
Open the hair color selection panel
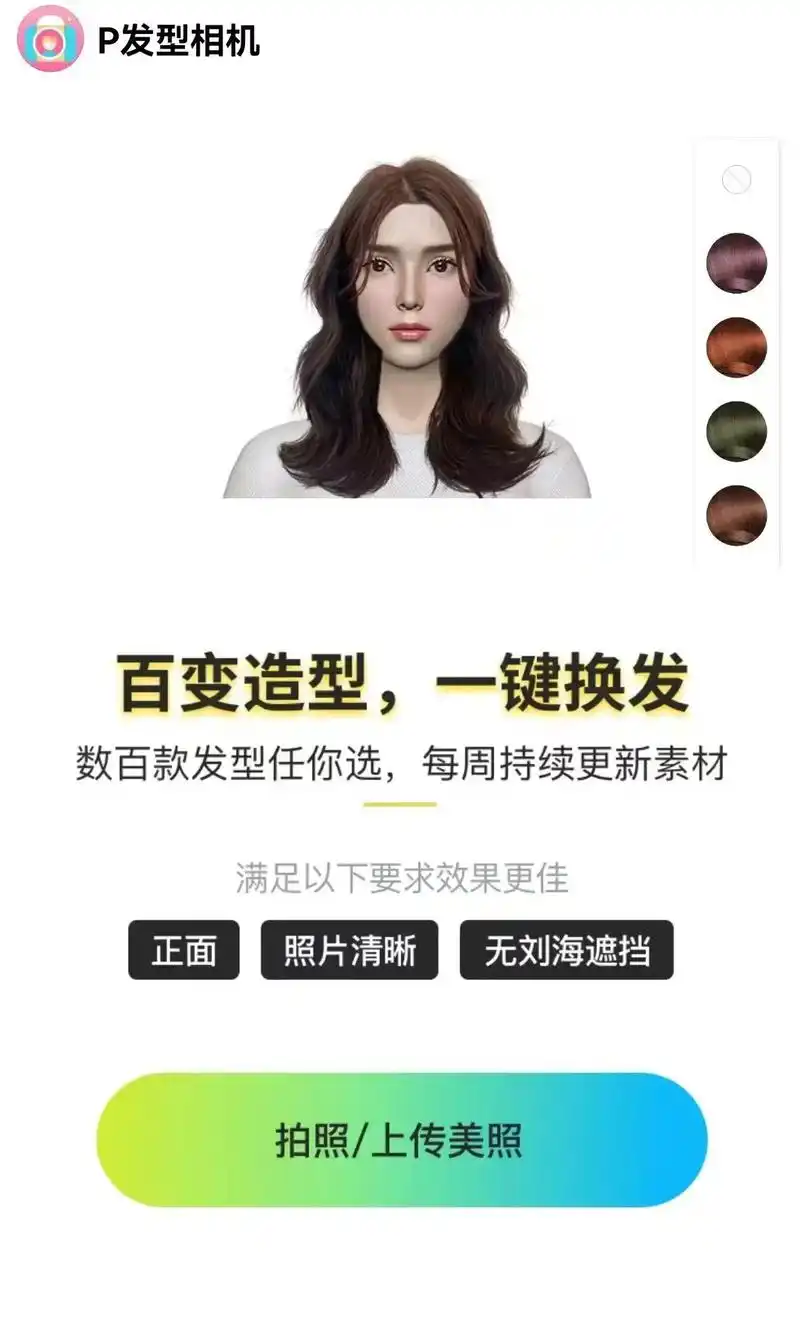click(x=737, y=350)
